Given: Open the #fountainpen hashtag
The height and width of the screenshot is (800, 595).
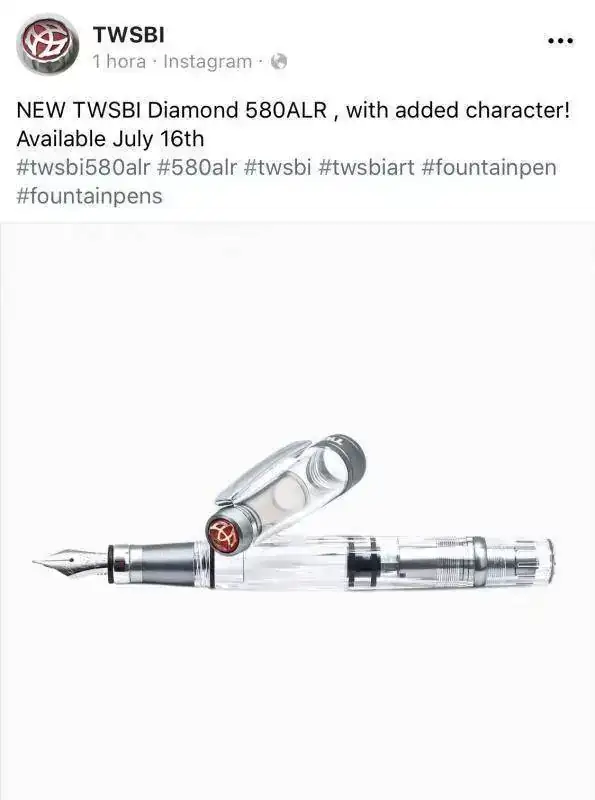Looking at the screenshot, I should 489,167.
